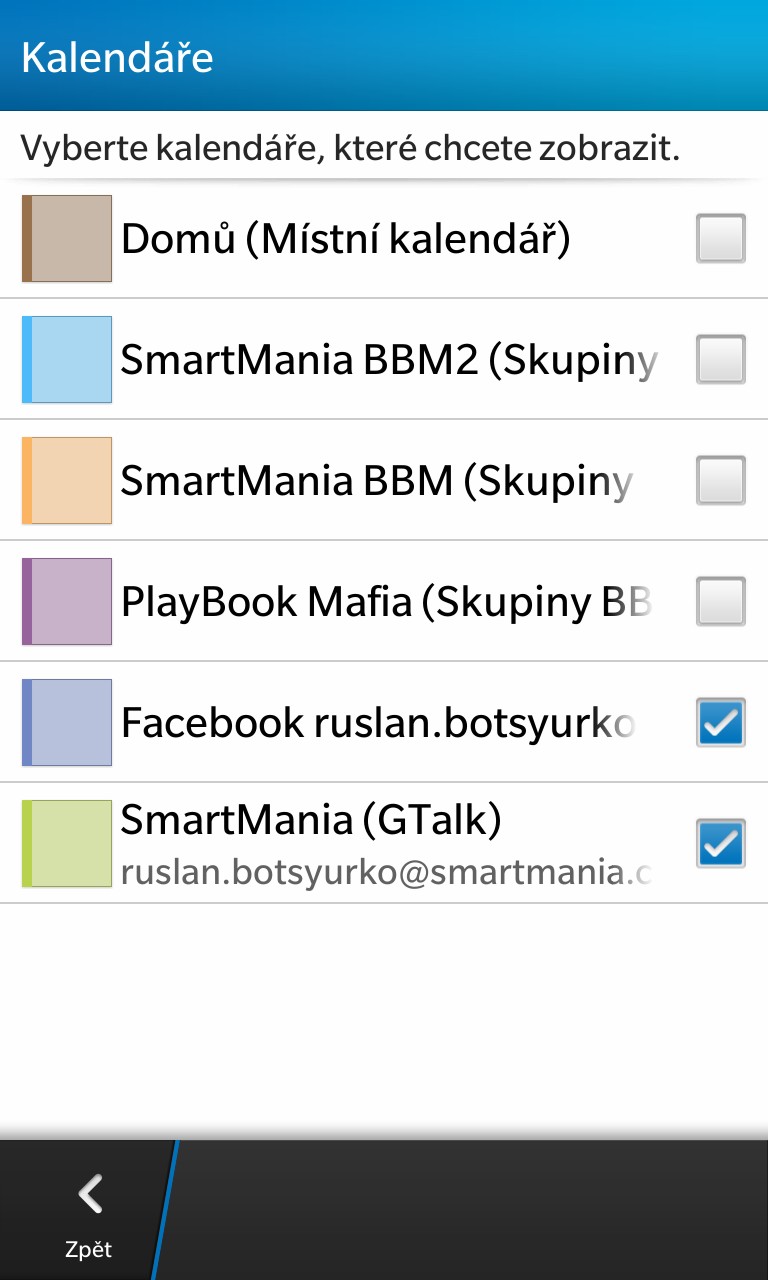Check the Domů (Místní kalendář) checkbox

721,239
